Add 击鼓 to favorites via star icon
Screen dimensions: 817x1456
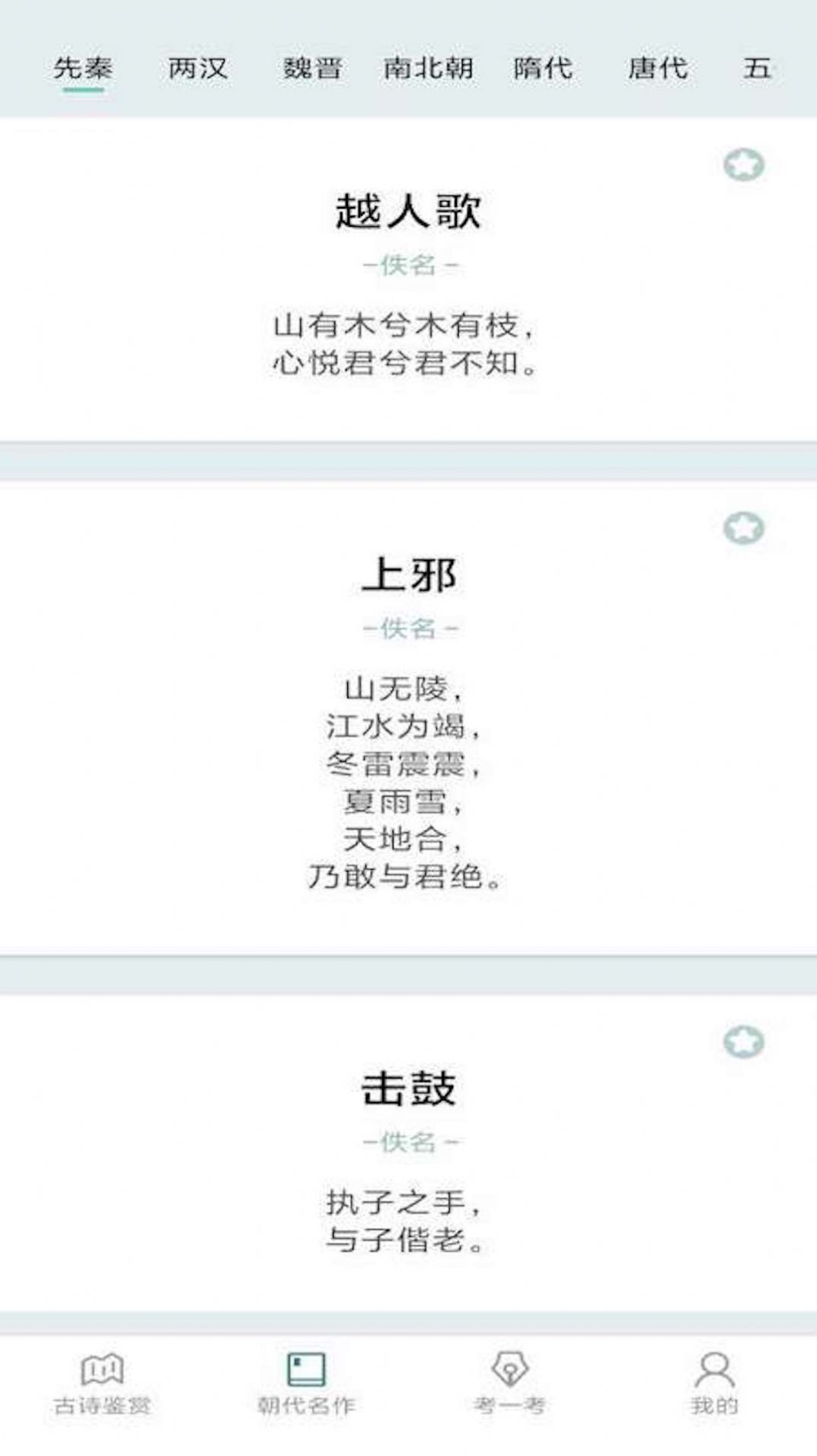tap(743, 1041)
